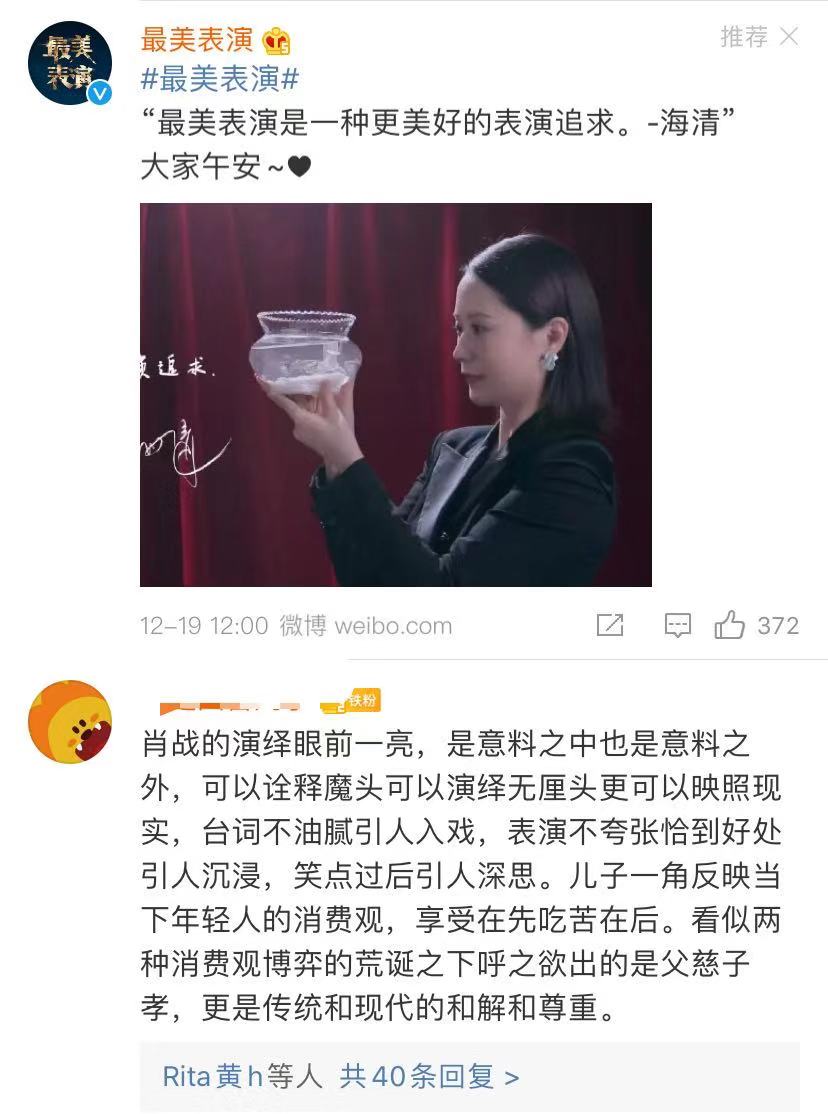Dismiss the 推荐 post with the X
Viewport: 828px width, 1114px height.
coord(789,38)
